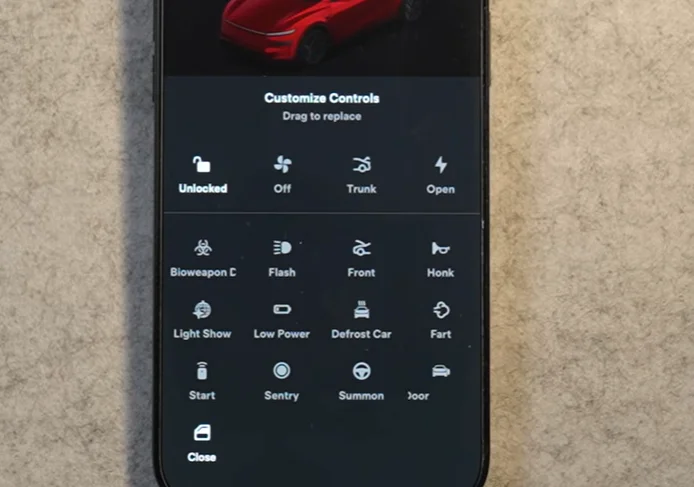Tap the Close windows control
The image size is (694, 487).
pyautogui.click(x=202, y=442)
